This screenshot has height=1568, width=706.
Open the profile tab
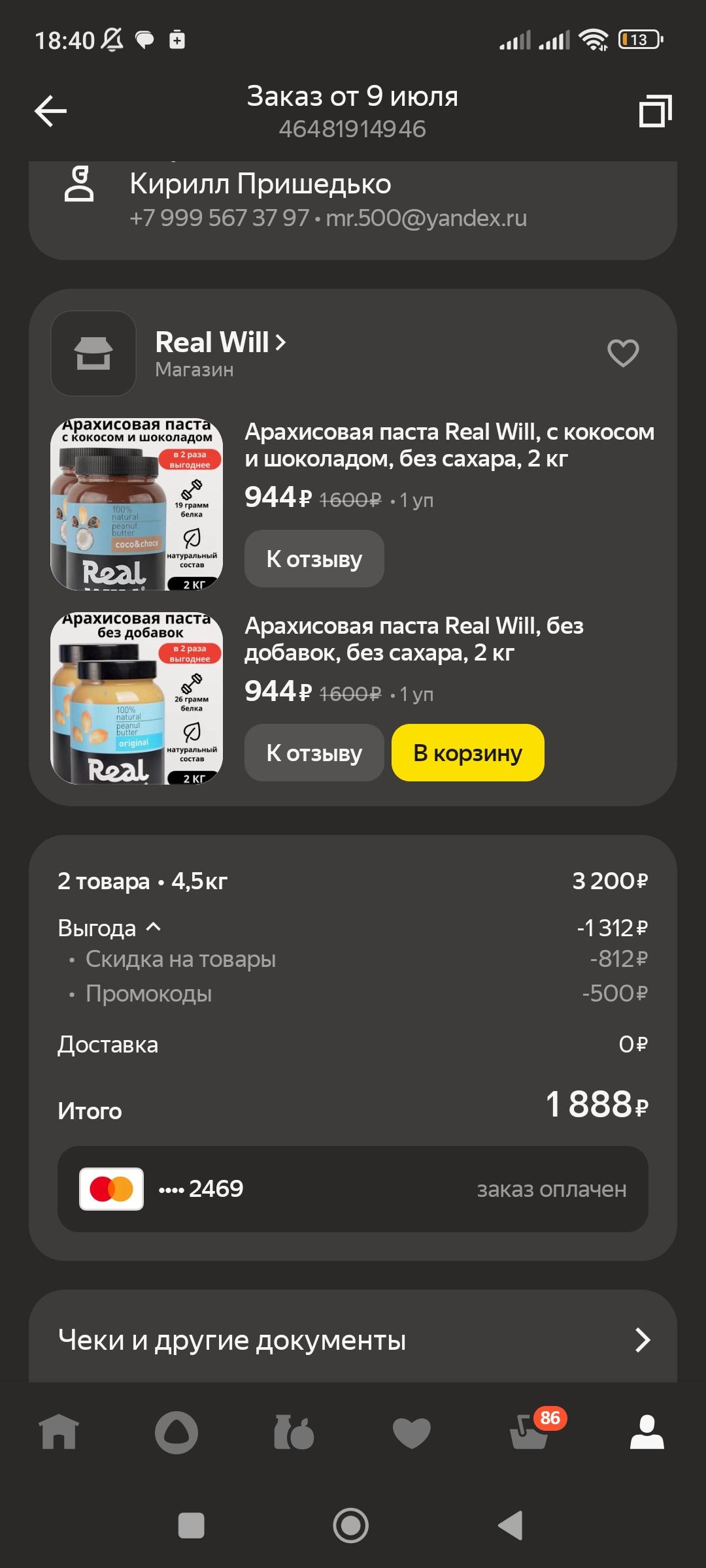[x=647, y=1432]
